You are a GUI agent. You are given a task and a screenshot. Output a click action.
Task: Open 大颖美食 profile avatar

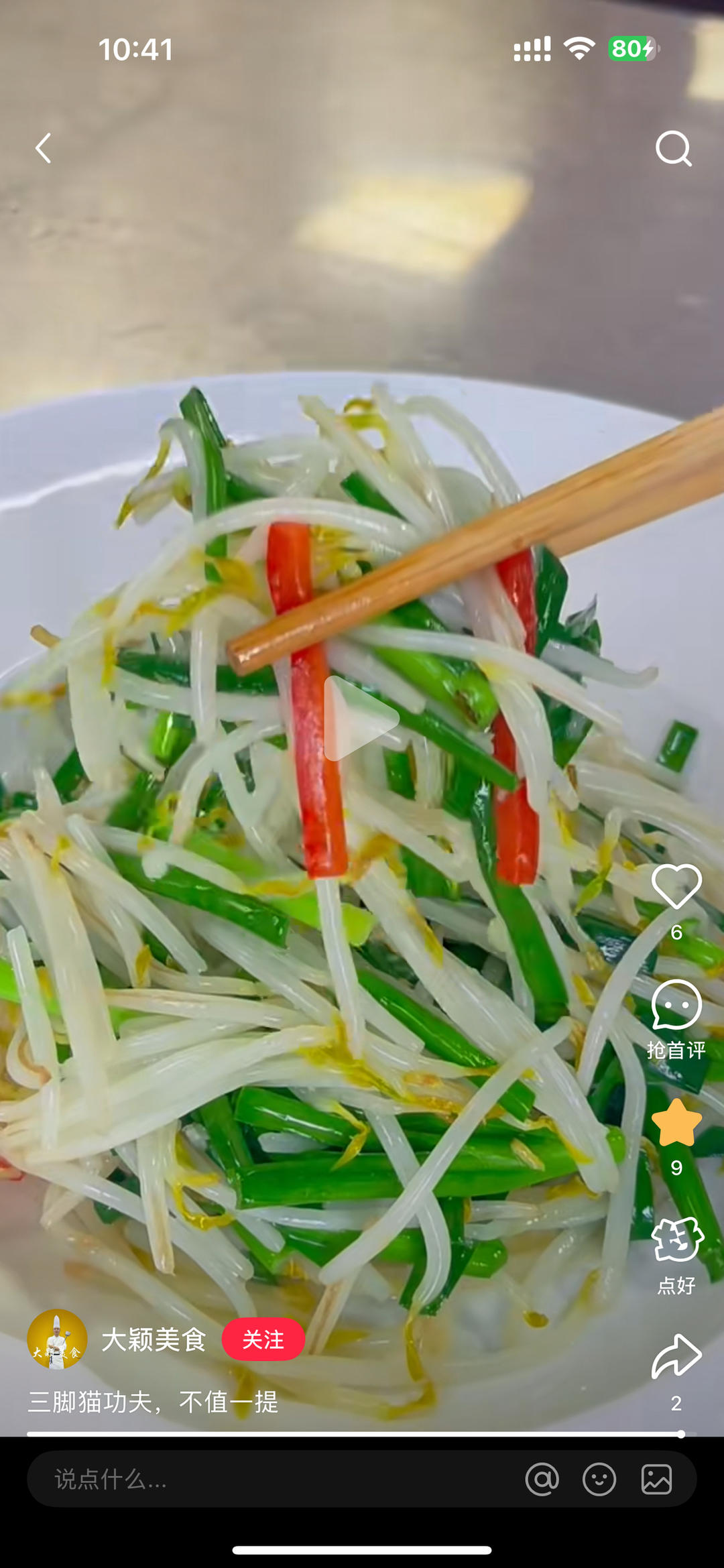57,1339
